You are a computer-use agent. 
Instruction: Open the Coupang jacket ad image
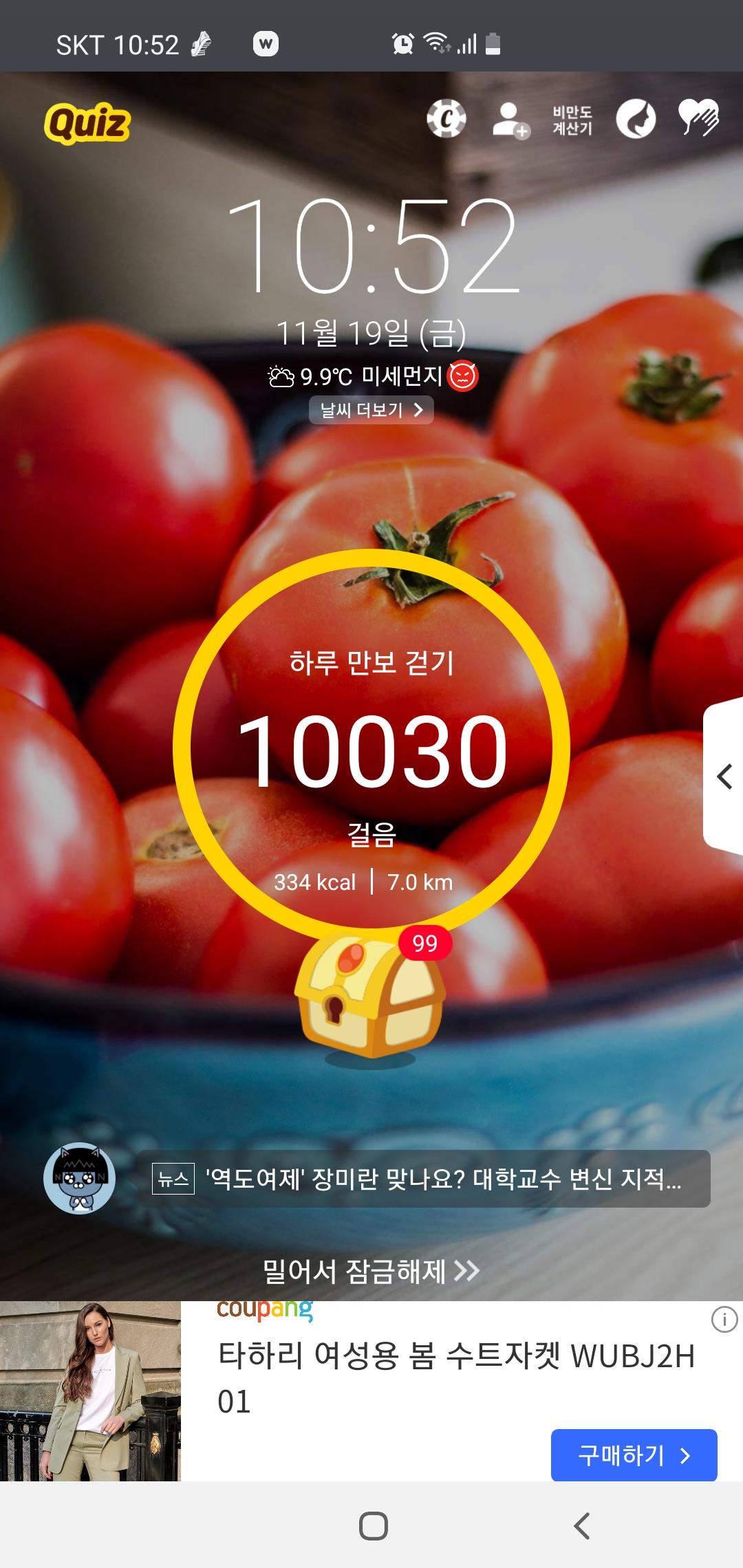click(90, 1391)
